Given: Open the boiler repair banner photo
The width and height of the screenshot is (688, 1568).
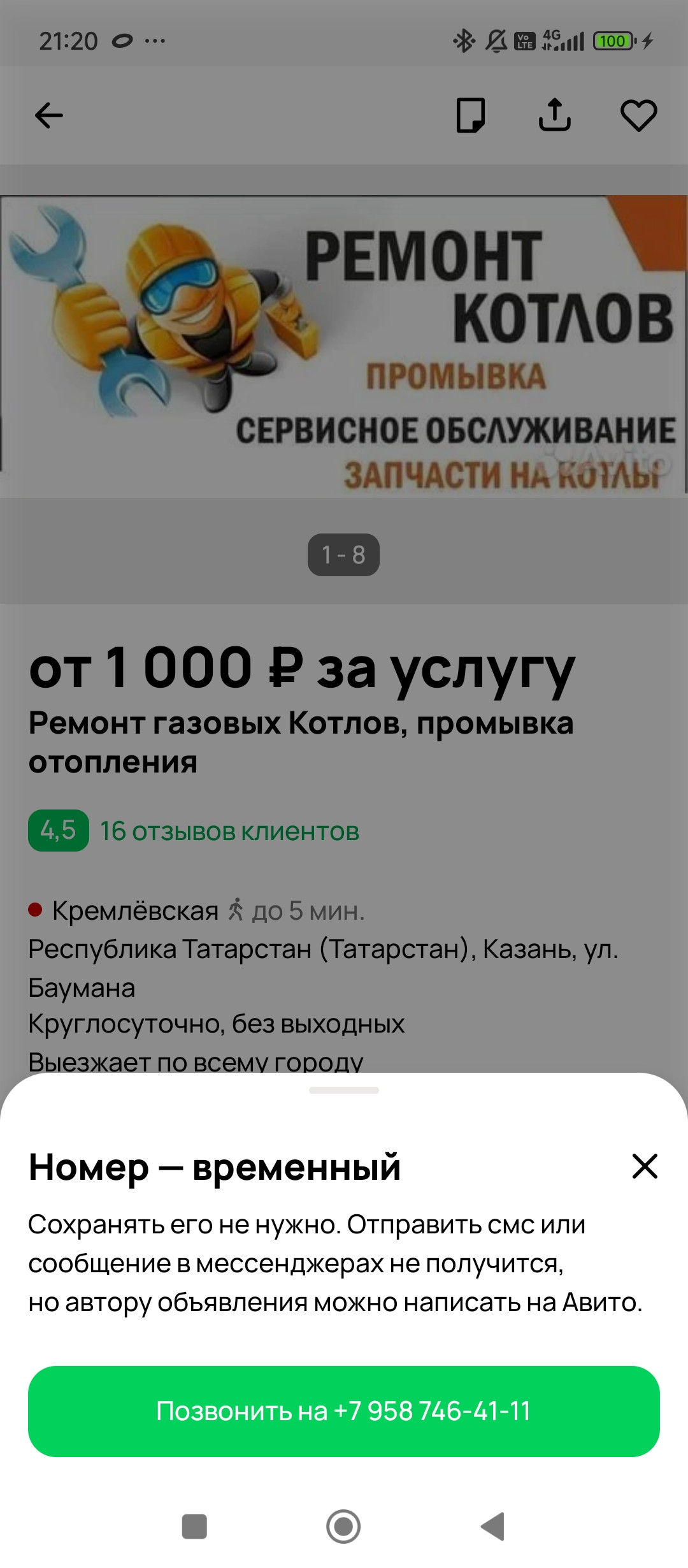Looking at the screenshot, I should tap(343, 345).
